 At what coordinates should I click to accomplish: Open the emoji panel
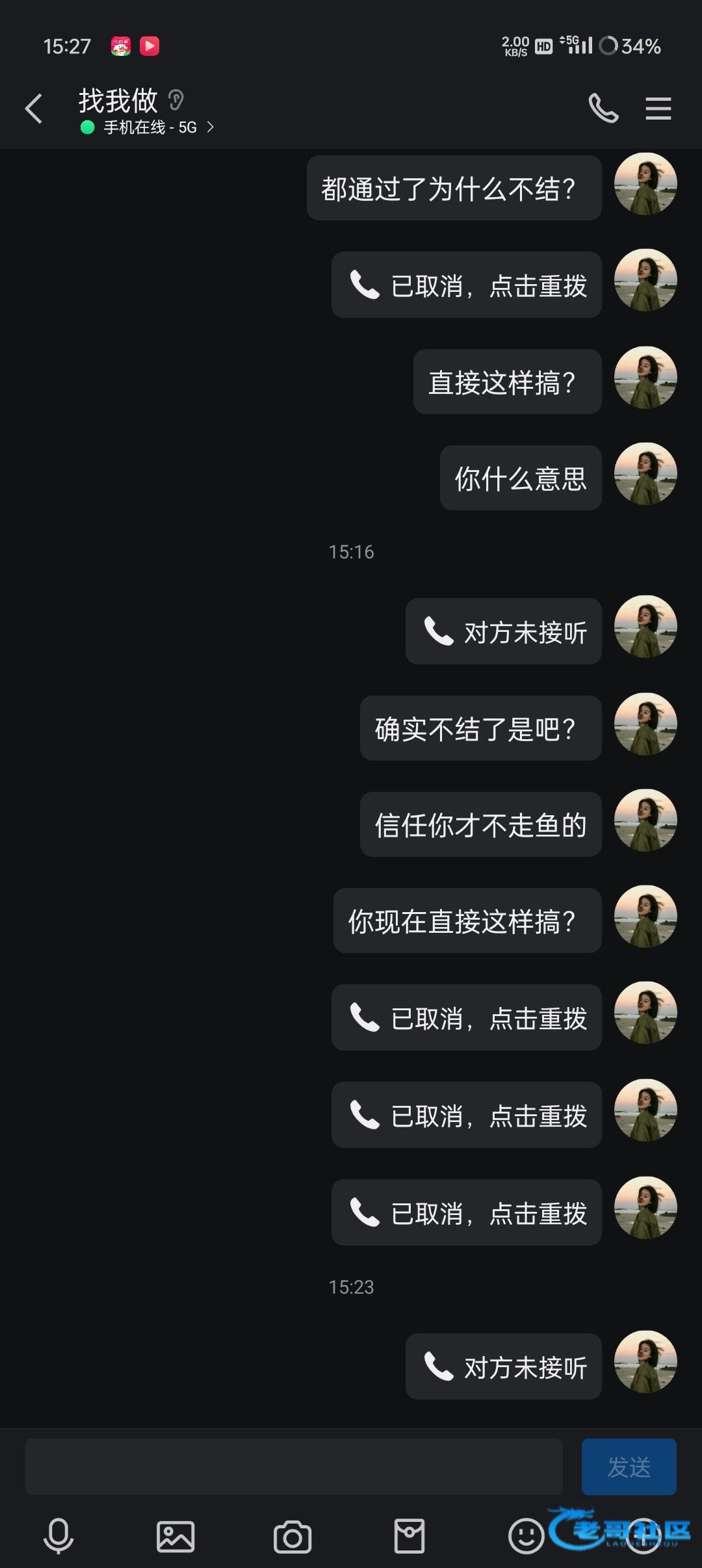pyautogui.click(x=526, y=1536)
